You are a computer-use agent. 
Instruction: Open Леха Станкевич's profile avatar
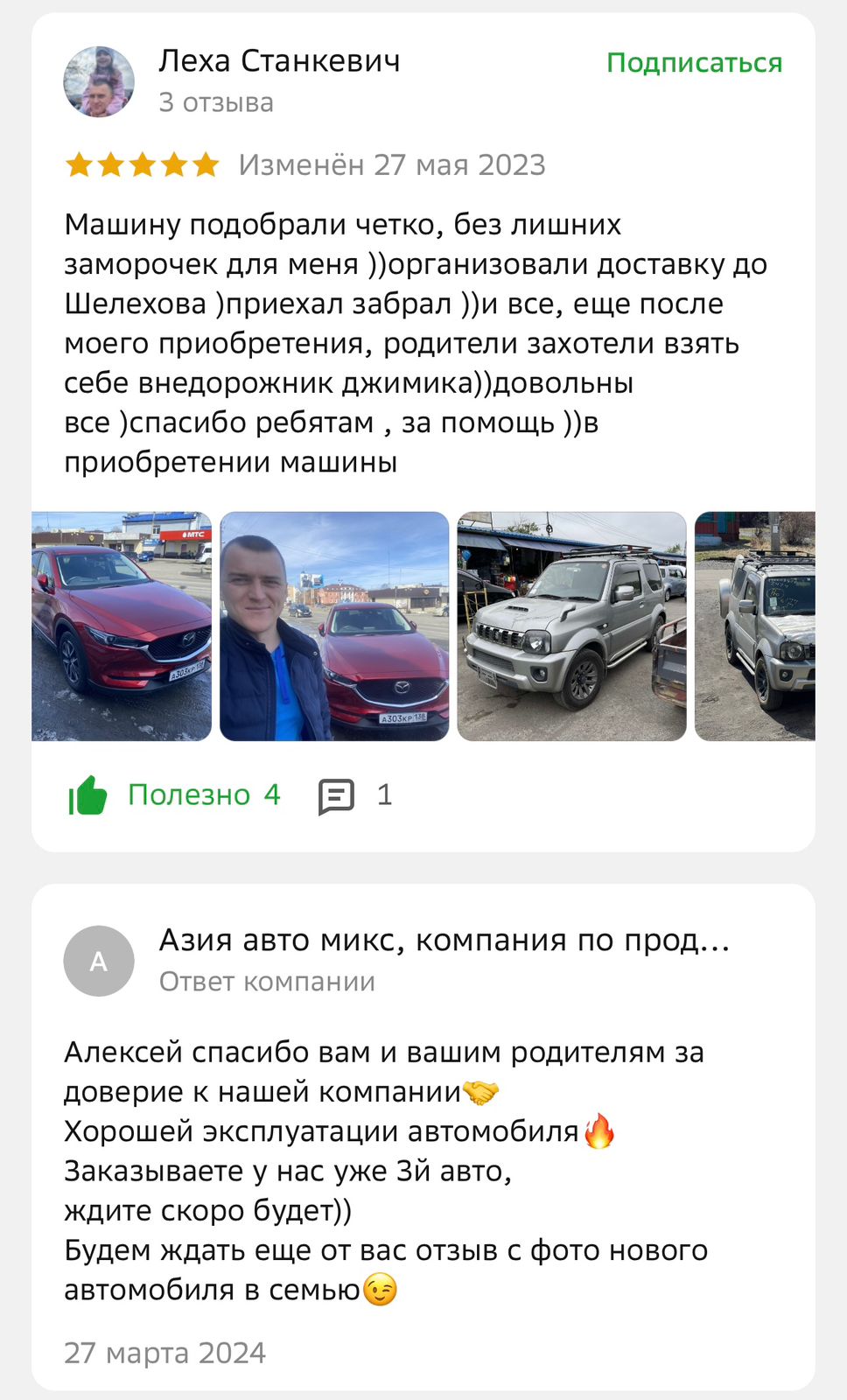pyautogui.click(x=99, y=81)
